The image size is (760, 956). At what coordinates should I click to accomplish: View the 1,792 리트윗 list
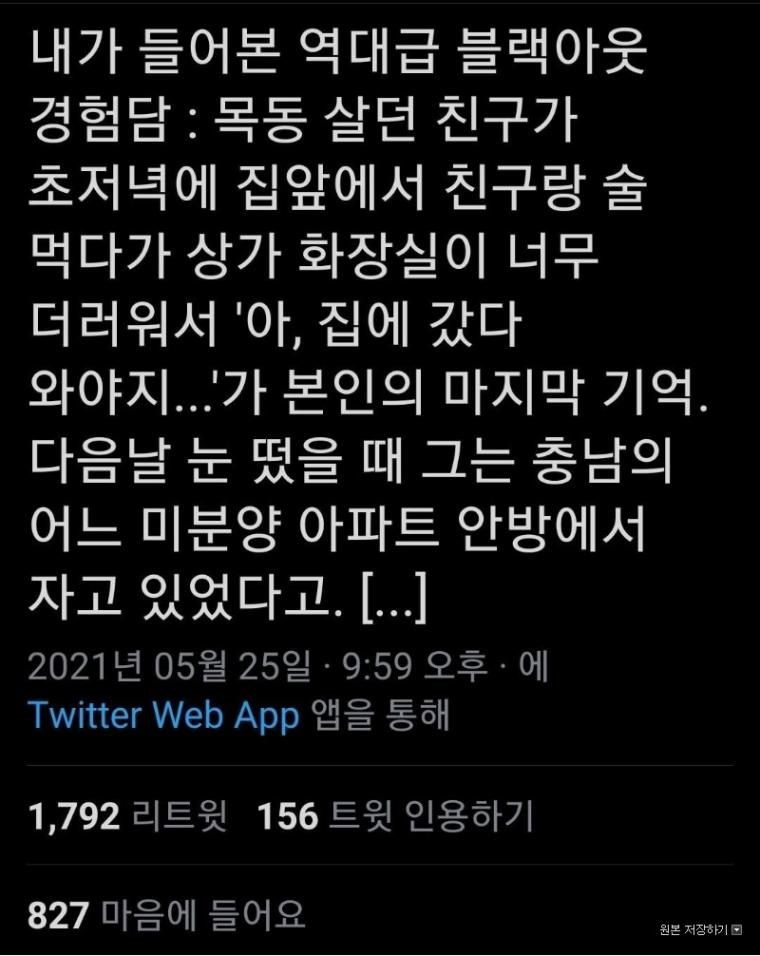[128, 817]
